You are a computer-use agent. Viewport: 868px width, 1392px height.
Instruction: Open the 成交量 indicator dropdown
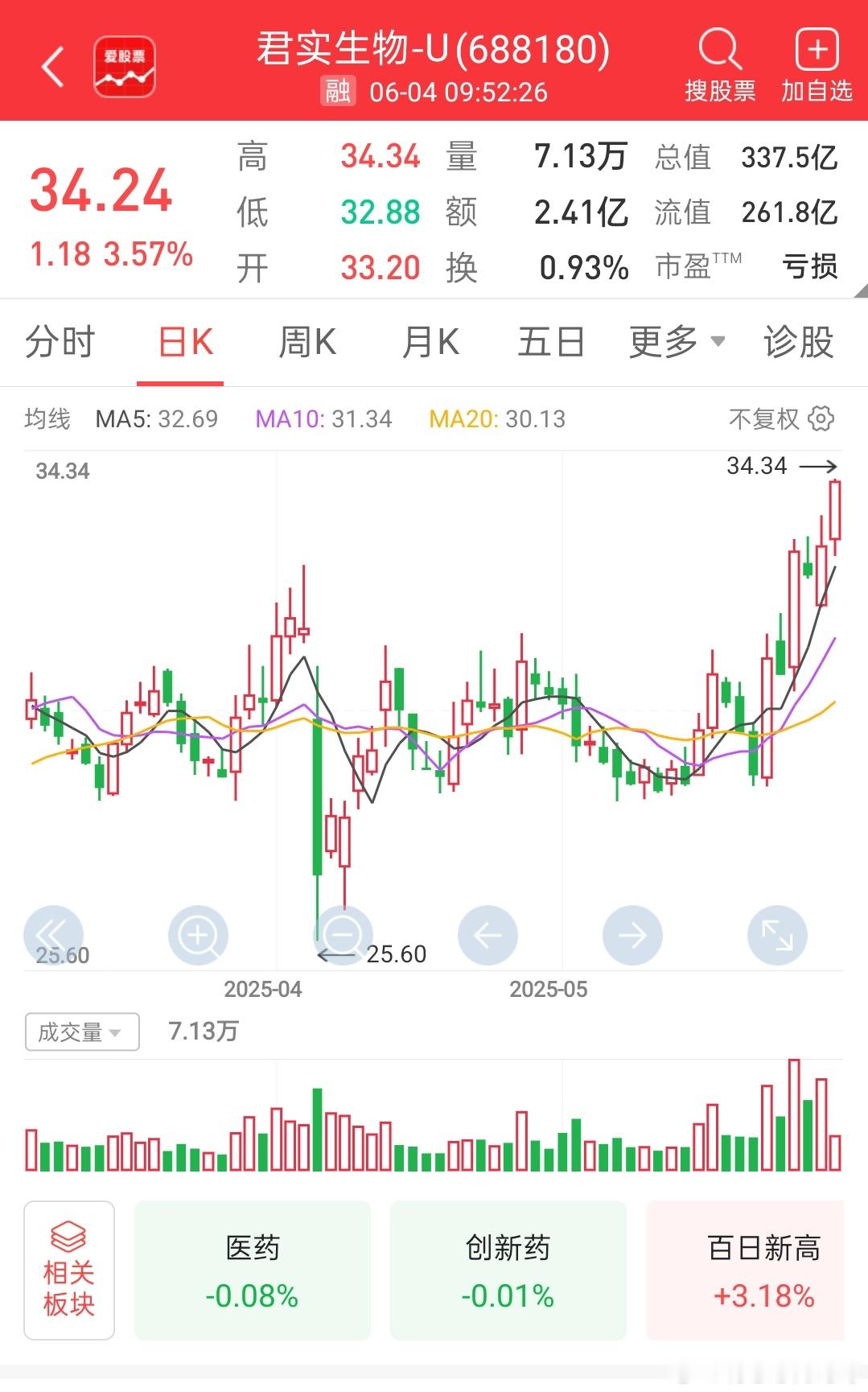point(82,1032)
